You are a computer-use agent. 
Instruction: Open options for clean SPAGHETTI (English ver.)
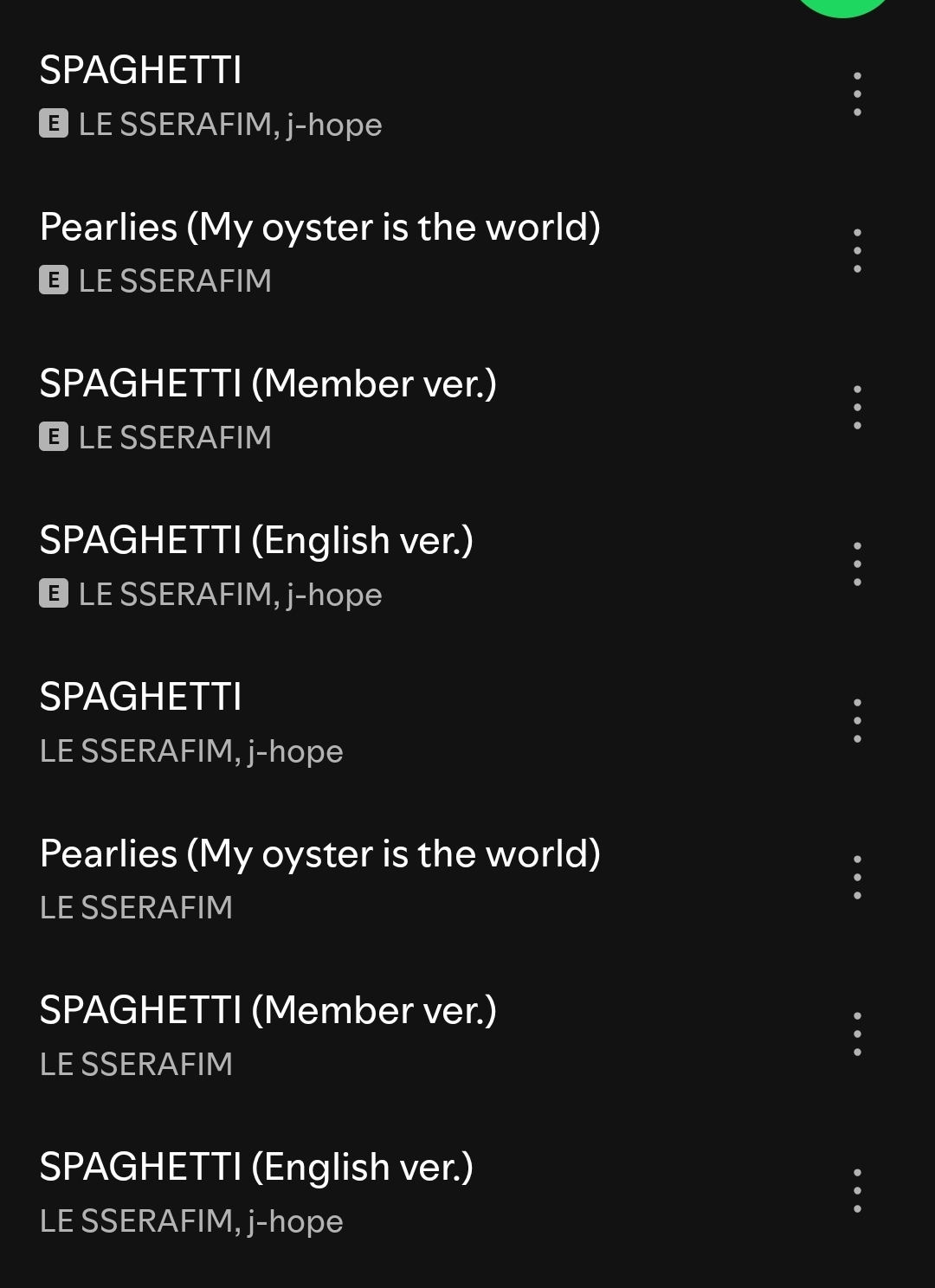857,1191
